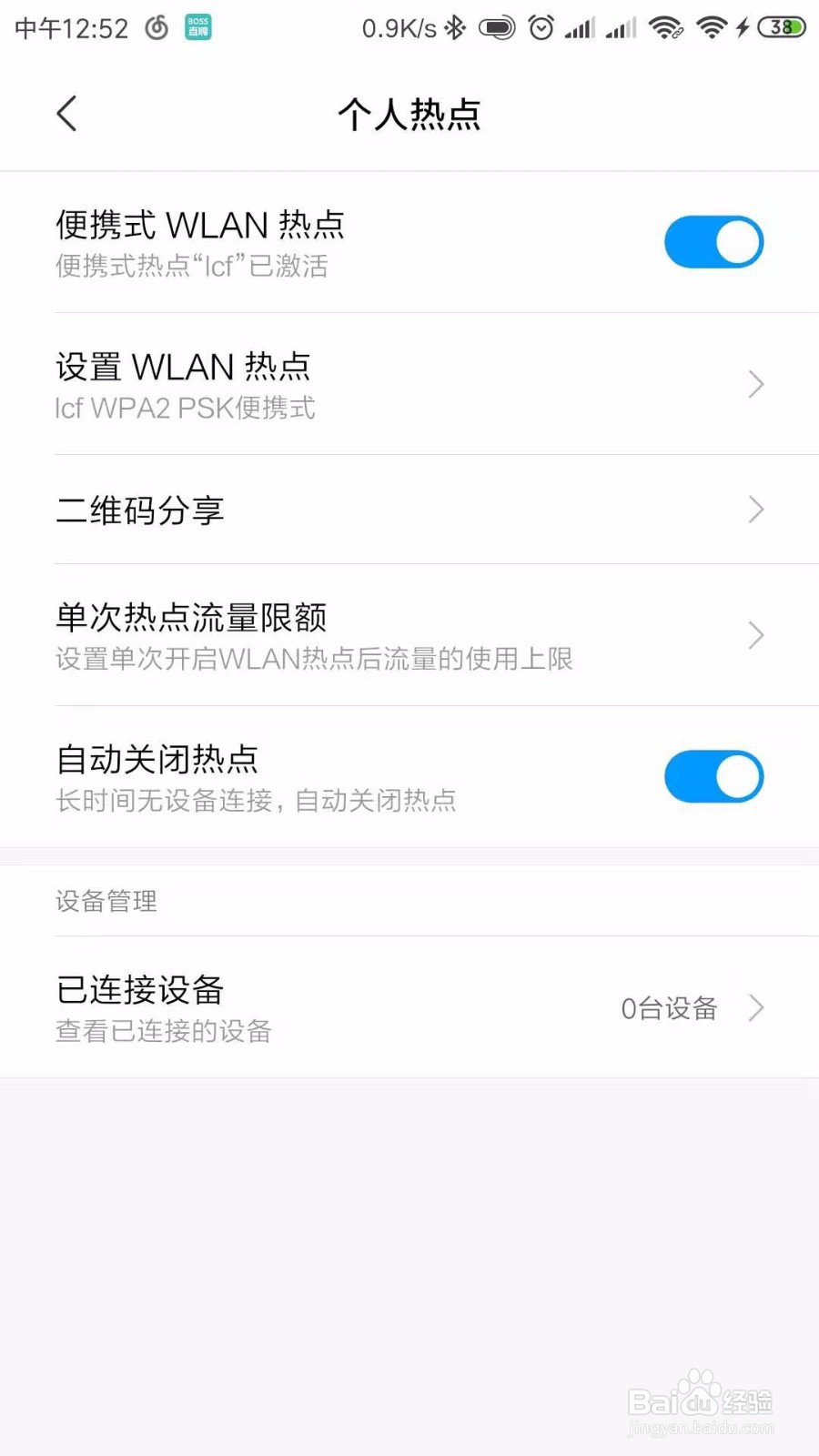Open 单次热点流量限额 data limit settings
Image resolution: width=819 pixels, height=1456 pixels.
coord(409,635)
